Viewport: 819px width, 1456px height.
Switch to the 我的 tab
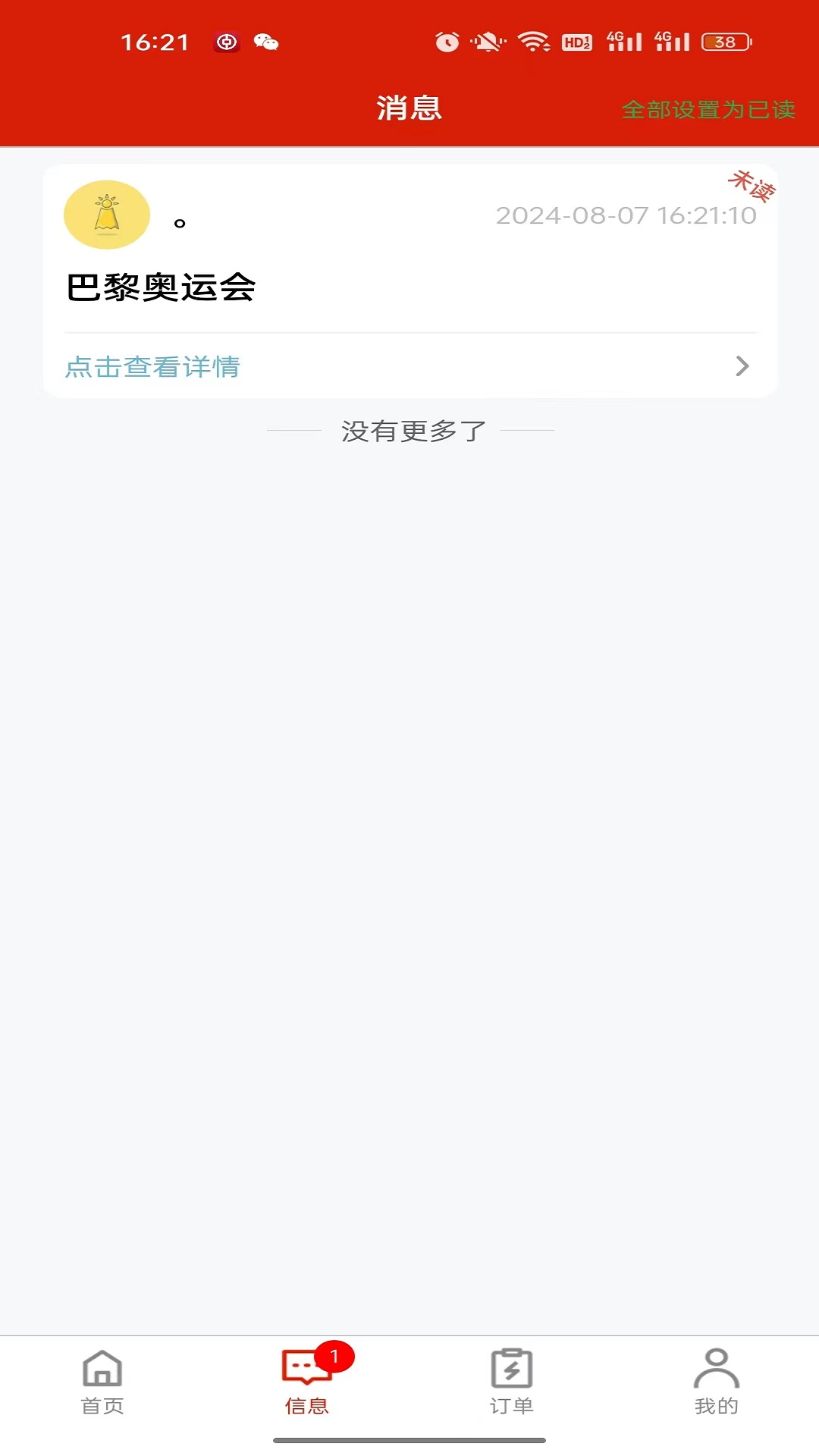(x=717, y=1382)
